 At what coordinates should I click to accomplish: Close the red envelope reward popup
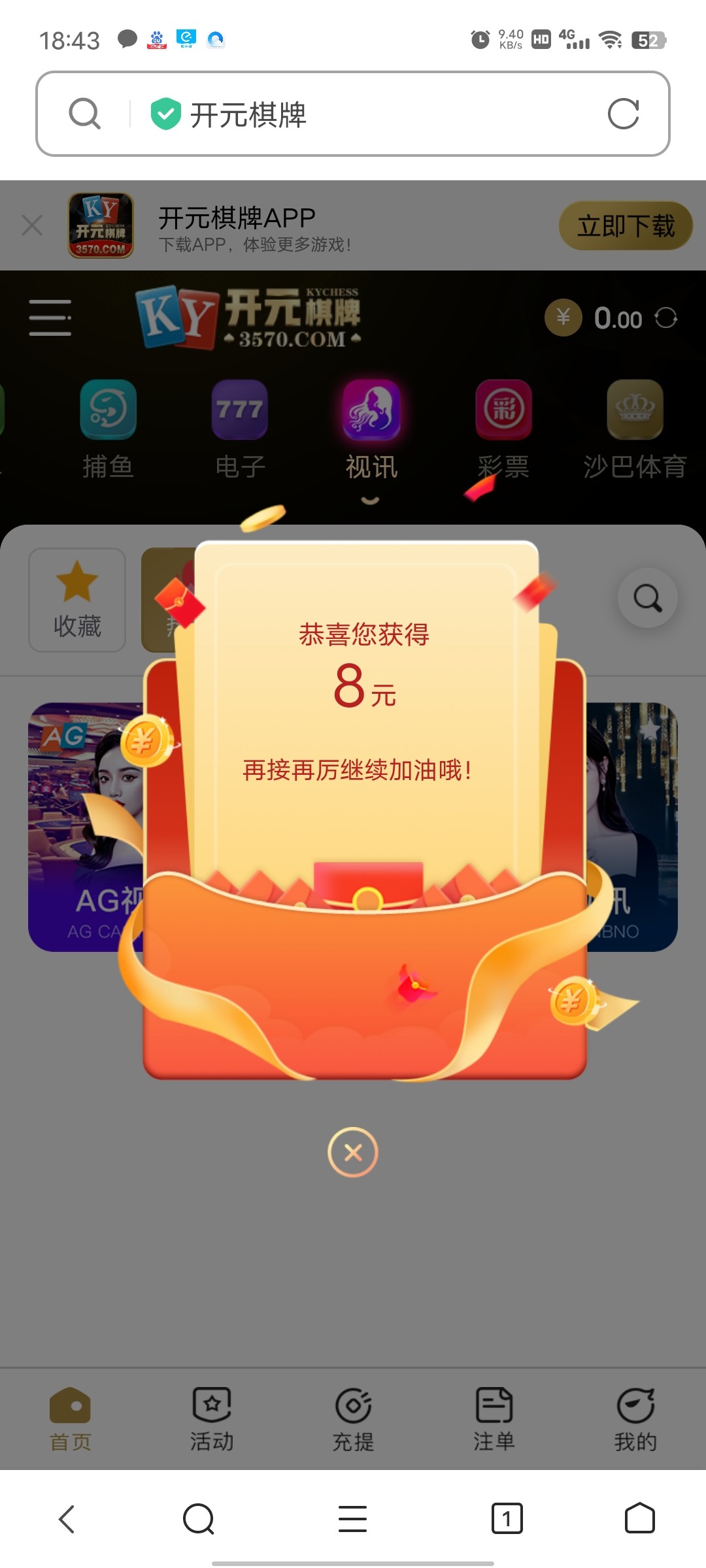[x=353, y=1152]
